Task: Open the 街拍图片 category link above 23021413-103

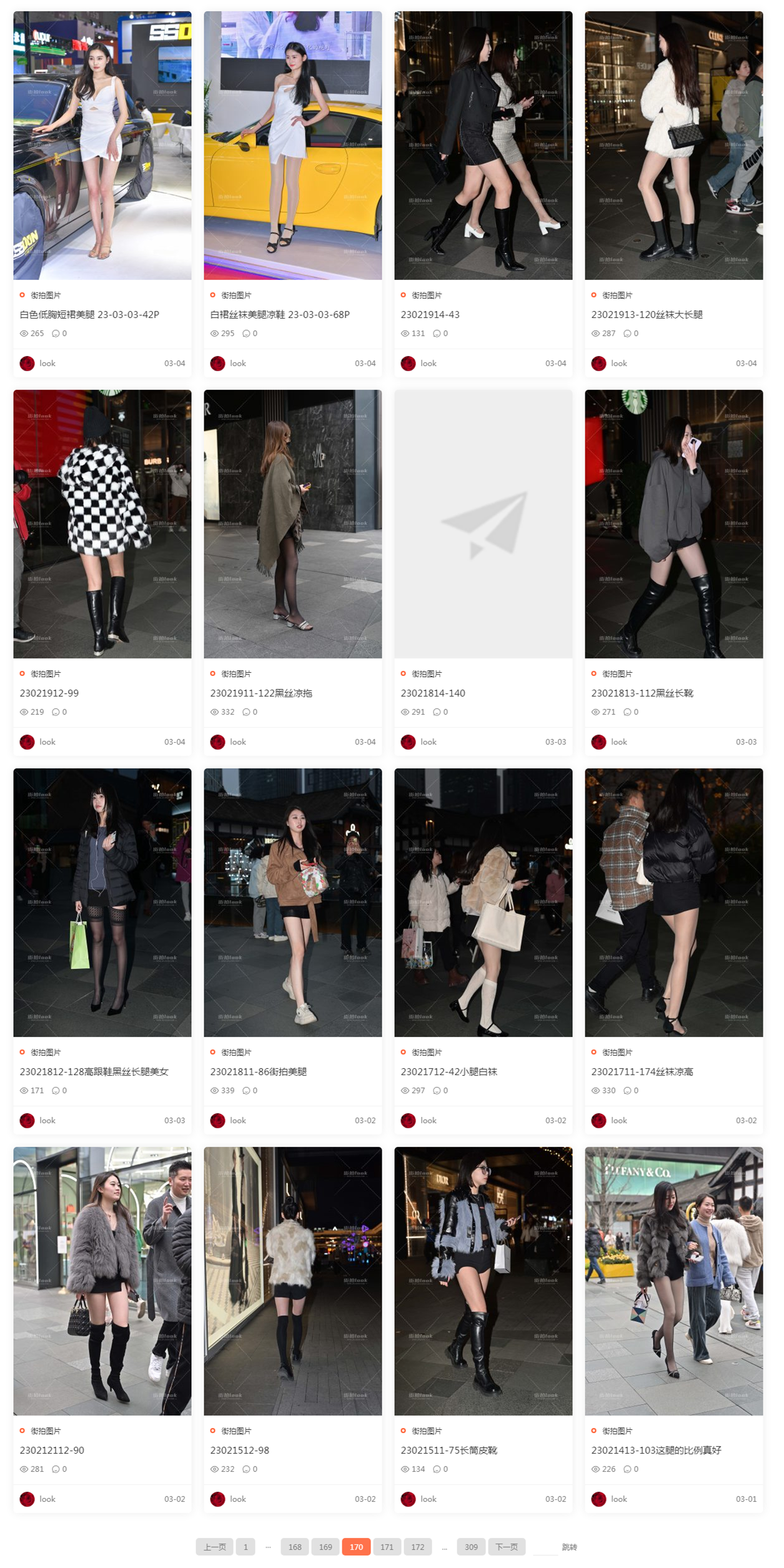Action: (x=617, y=1431)
